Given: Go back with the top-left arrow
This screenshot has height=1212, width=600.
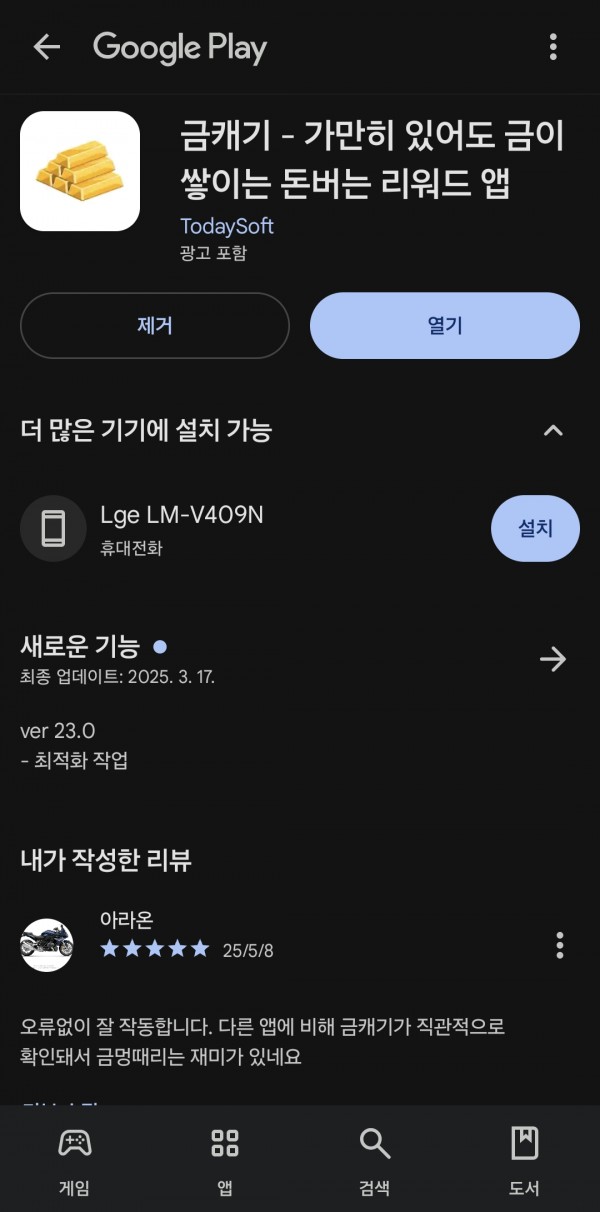Looking at the screenshot, I should pyautogui.click(x=47, y=47).
